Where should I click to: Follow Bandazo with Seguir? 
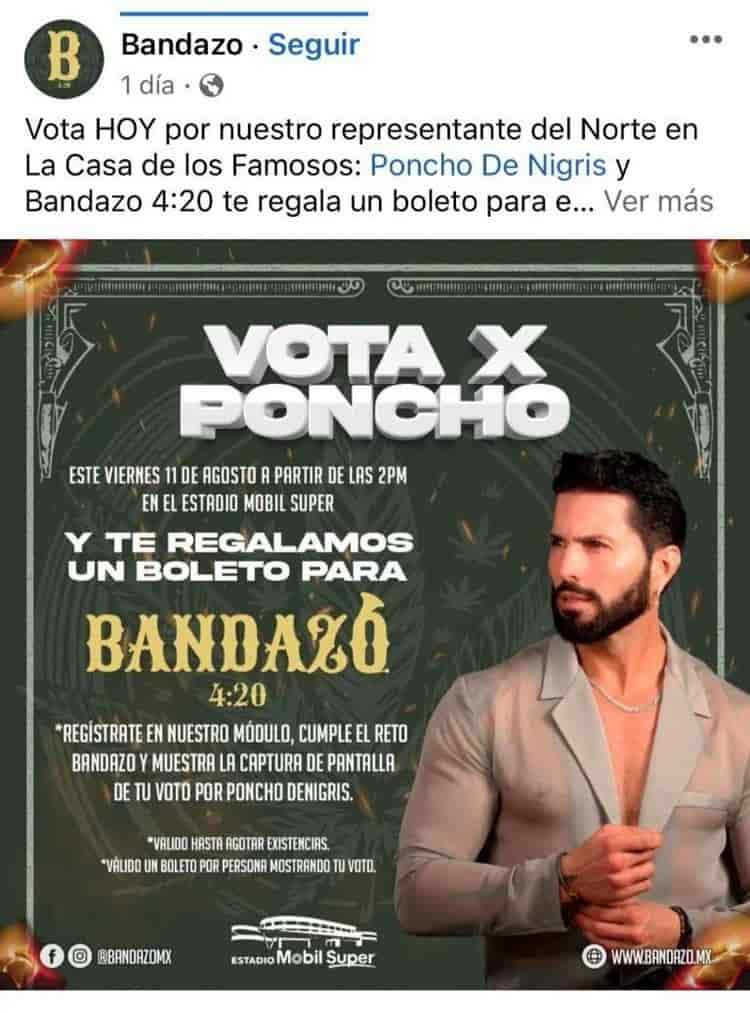tap(314, 45)
